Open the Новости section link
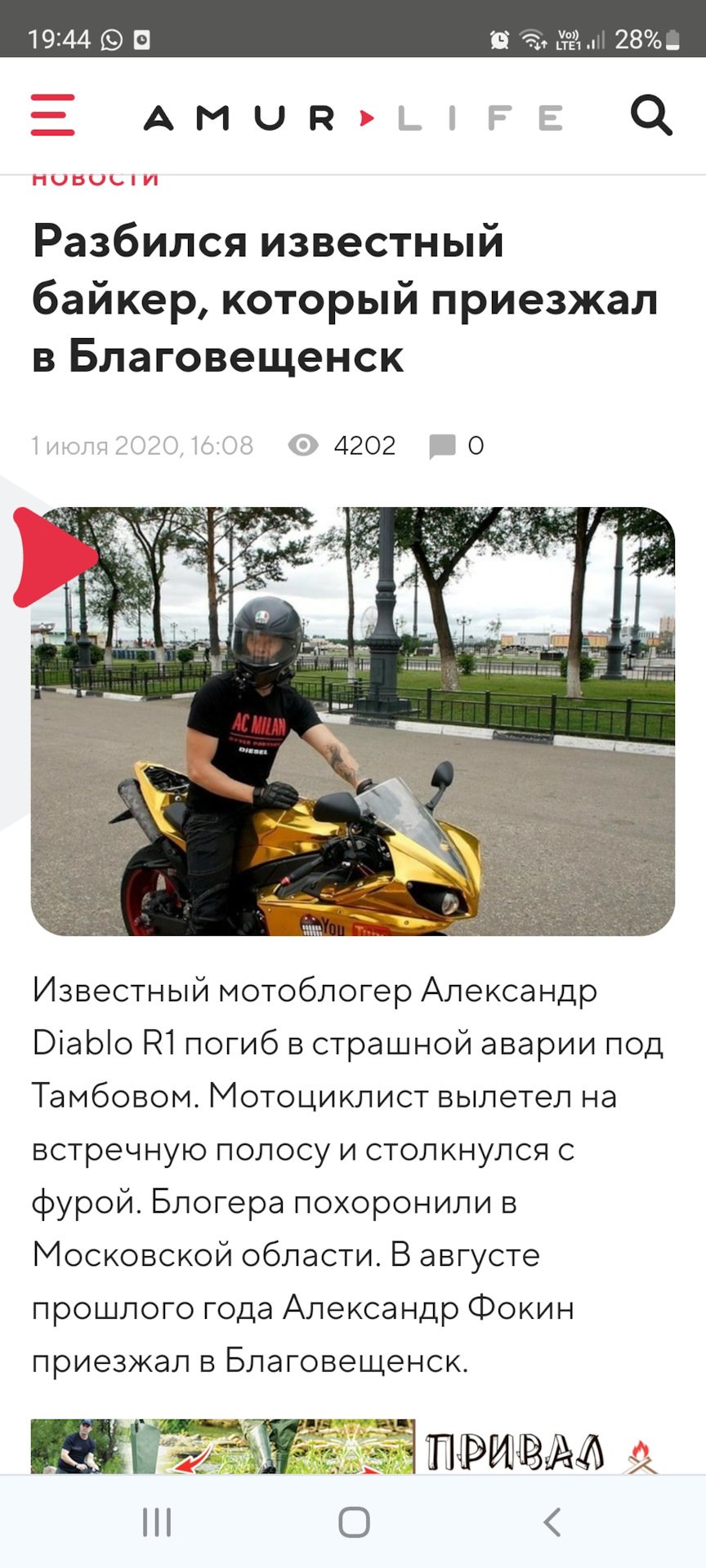Image resolution: width=706 pixels, height=1568 pixels. point(96,179)
